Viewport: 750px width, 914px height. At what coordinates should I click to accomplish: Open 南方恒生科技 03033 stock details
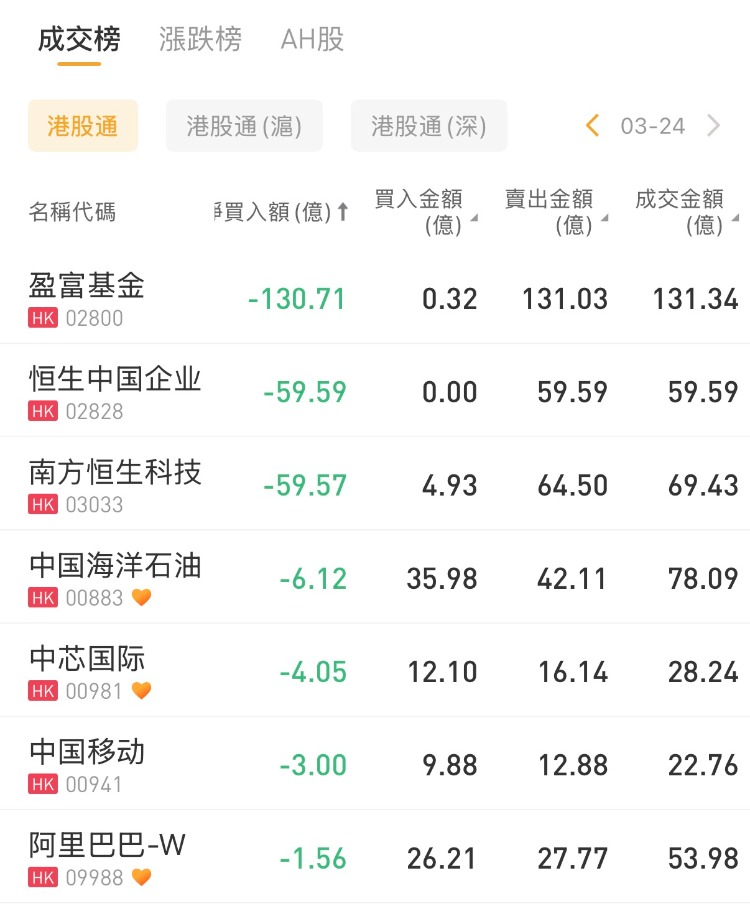pyautogui.click(x=115, y=484)
